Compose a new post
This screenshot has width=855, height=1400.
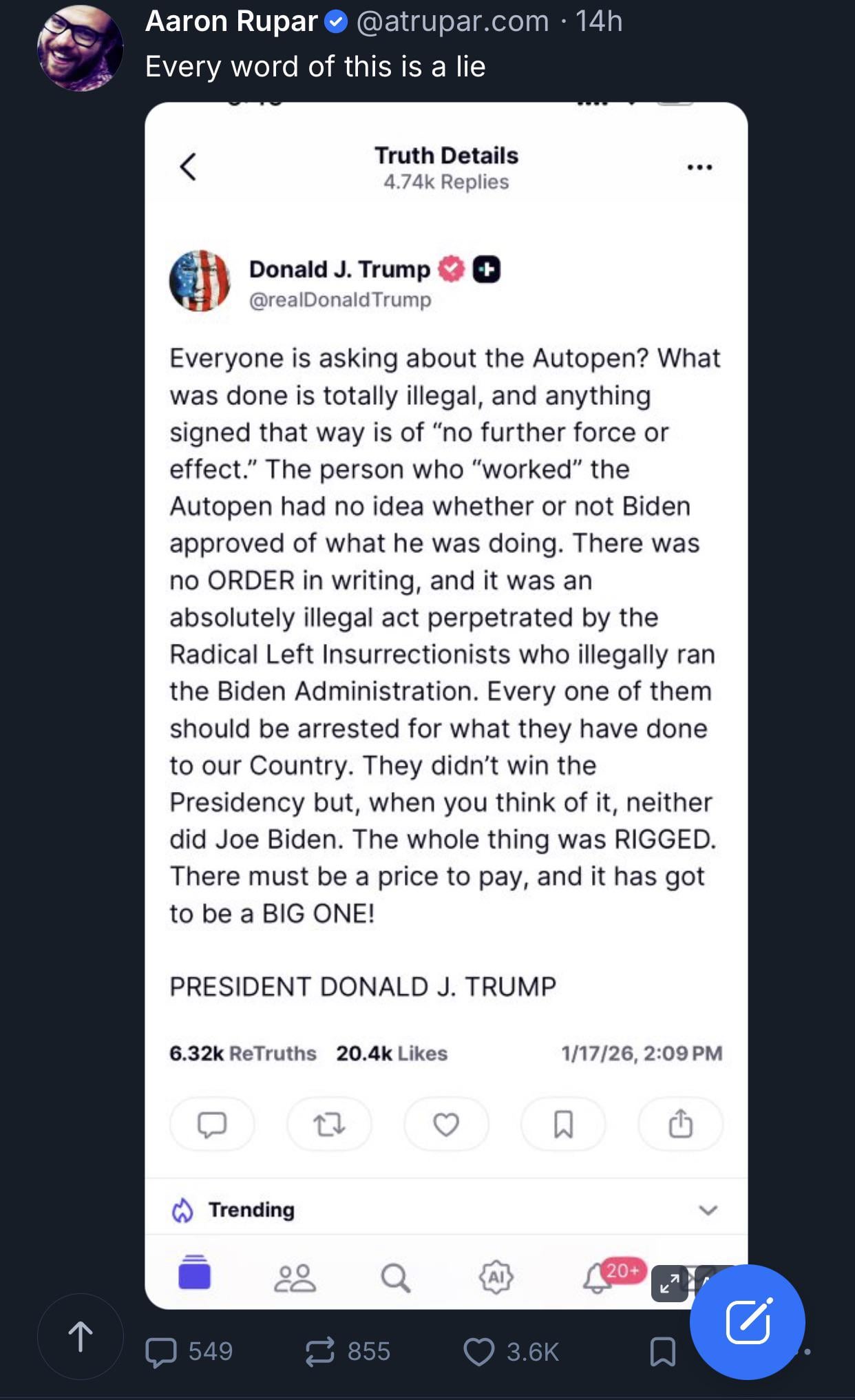pyautogui.click(x=747, y=1321)
